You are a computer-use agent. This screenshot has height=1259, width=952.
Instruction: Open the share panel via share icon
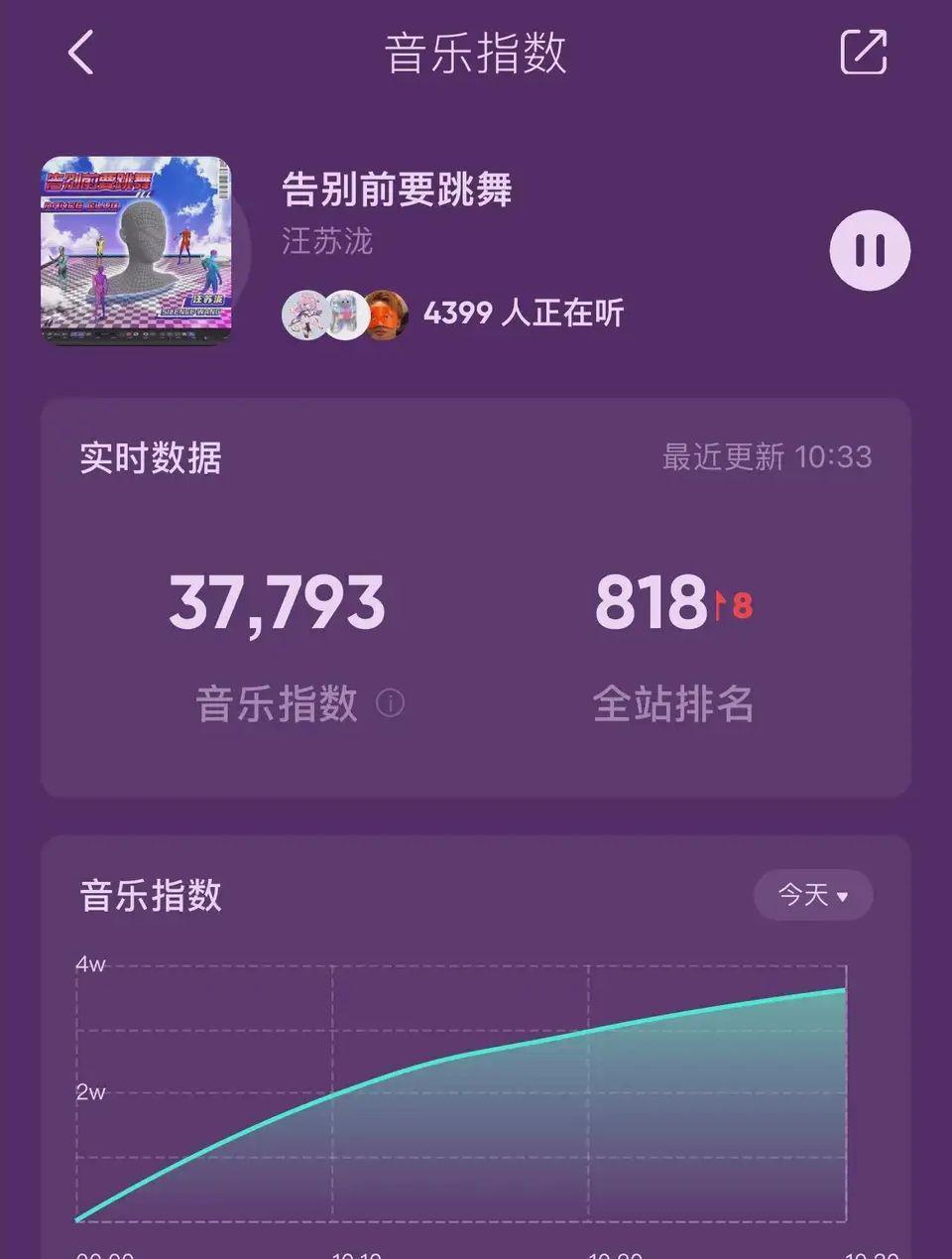click(864, 55)
